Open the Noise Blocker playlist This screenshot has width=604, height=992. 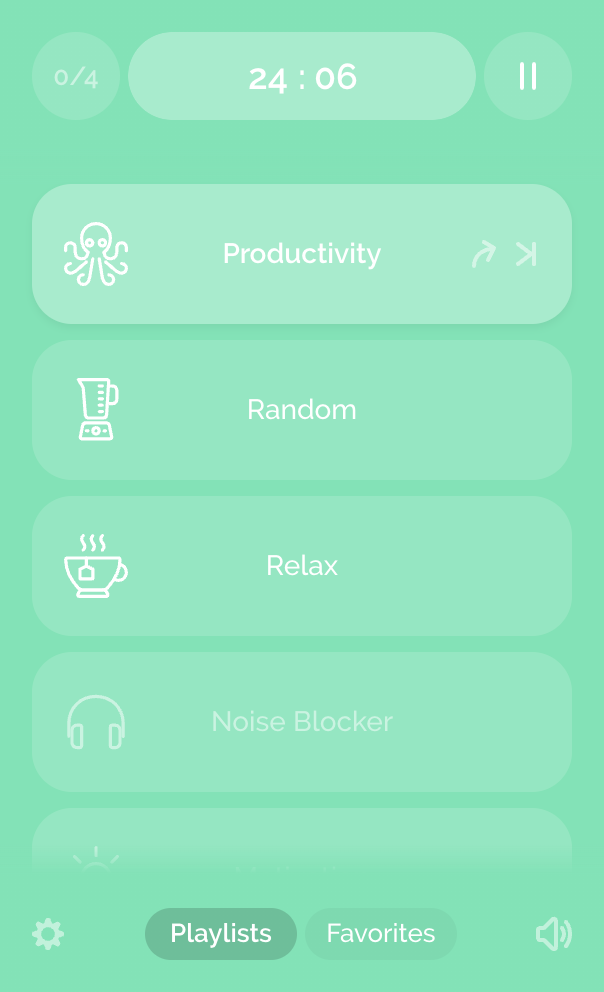302,722
